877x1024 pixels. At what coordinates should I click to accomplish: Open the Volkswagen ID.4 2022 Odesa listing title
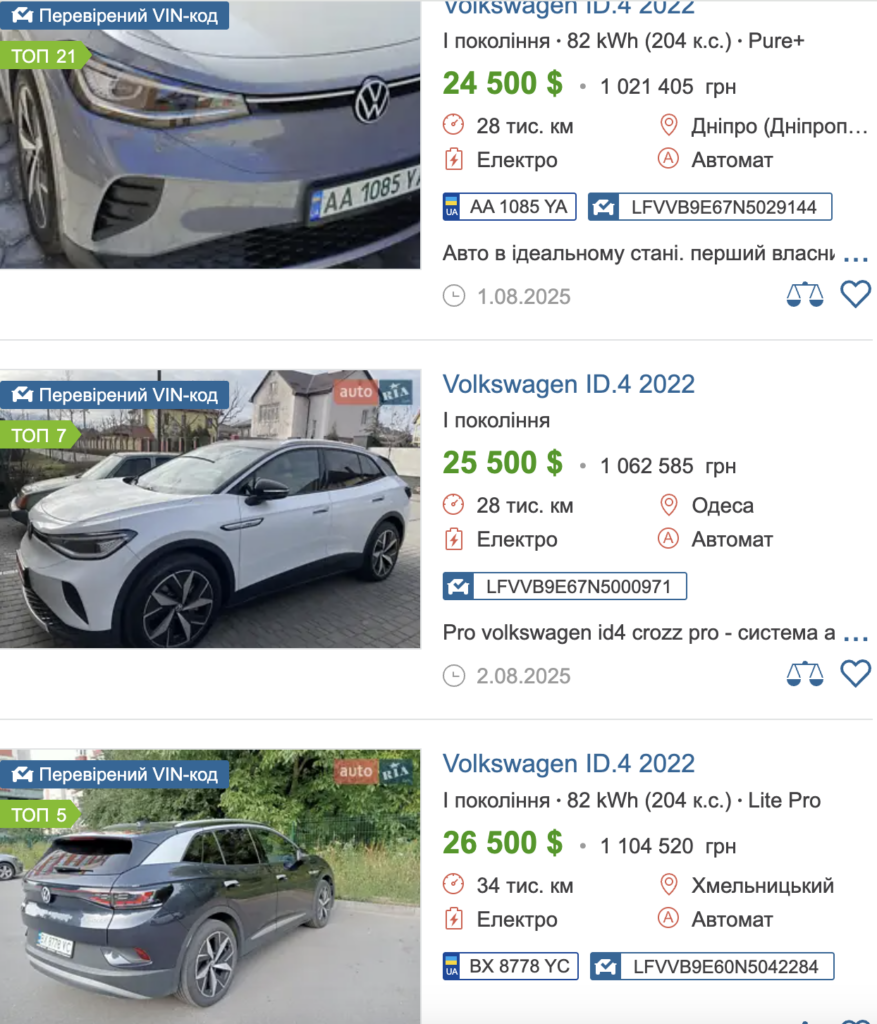click(569, 383)
